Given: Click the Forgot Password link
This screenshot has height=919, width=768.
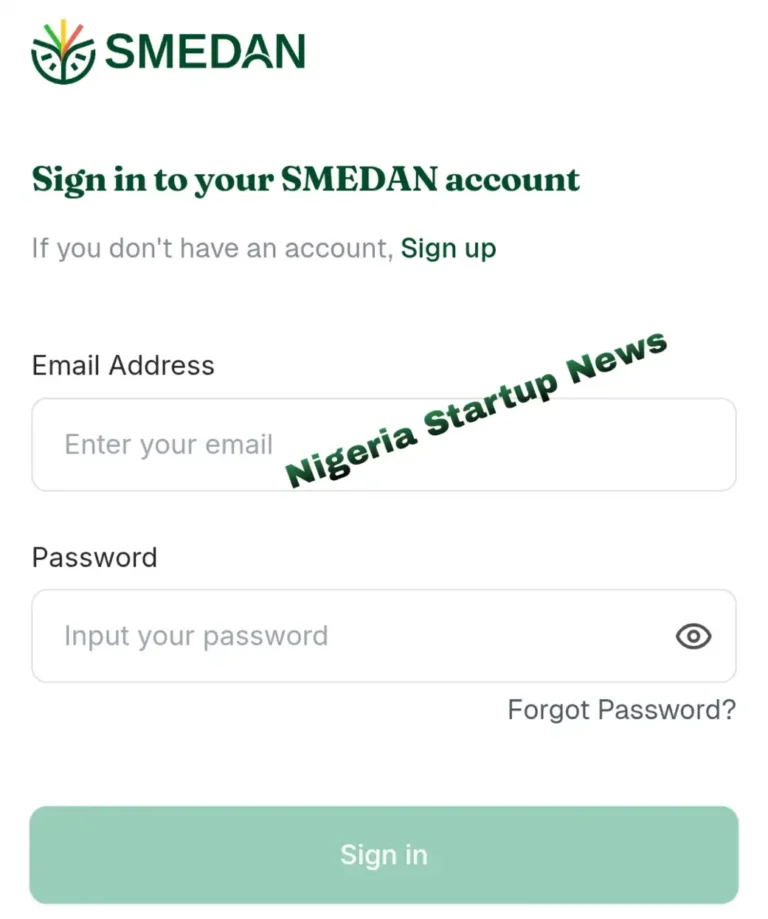Looking at the screenshot, I should [621, 710].
